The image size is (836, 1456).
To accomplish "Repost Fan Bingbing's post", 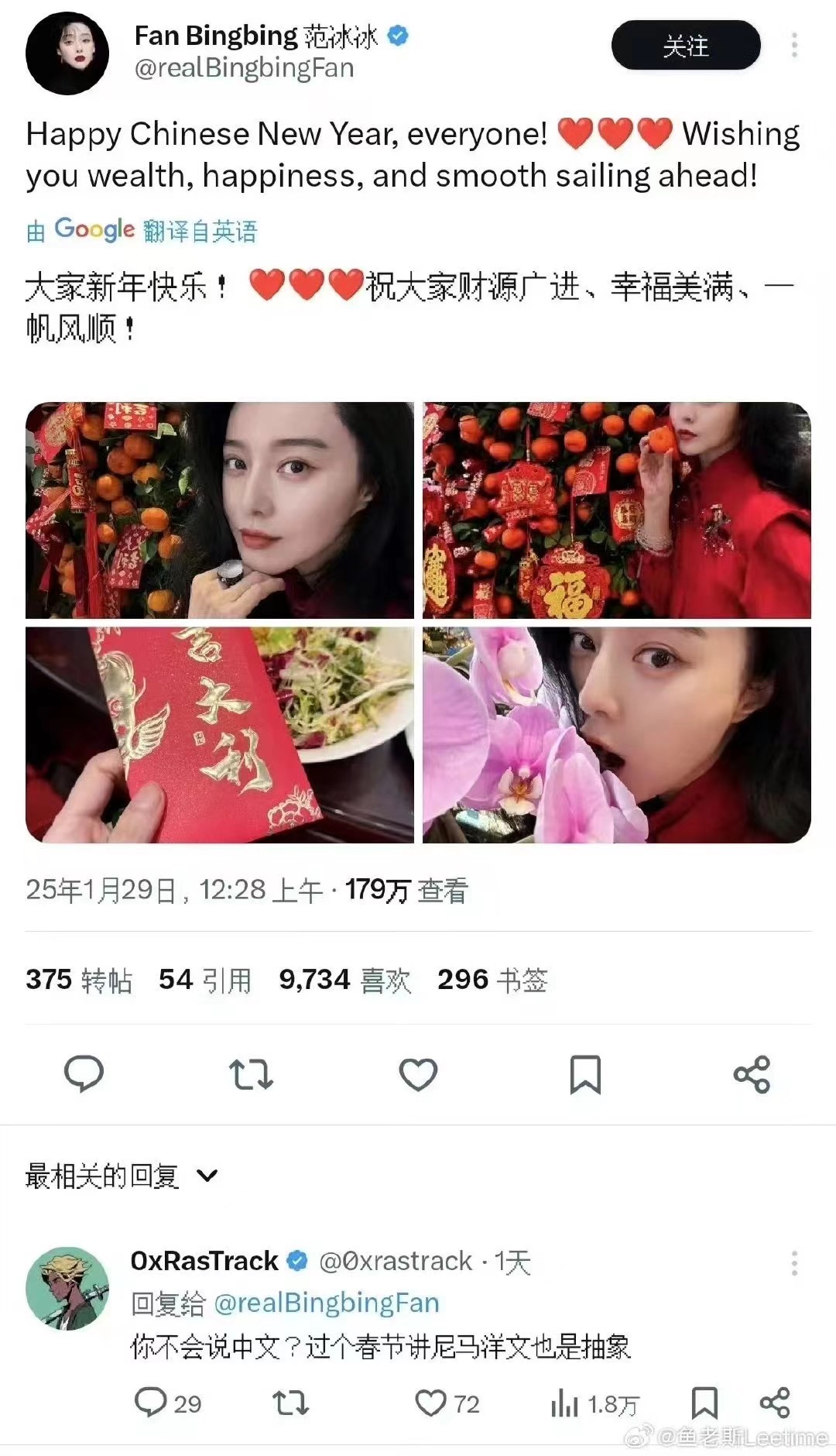I will 251,1074.
